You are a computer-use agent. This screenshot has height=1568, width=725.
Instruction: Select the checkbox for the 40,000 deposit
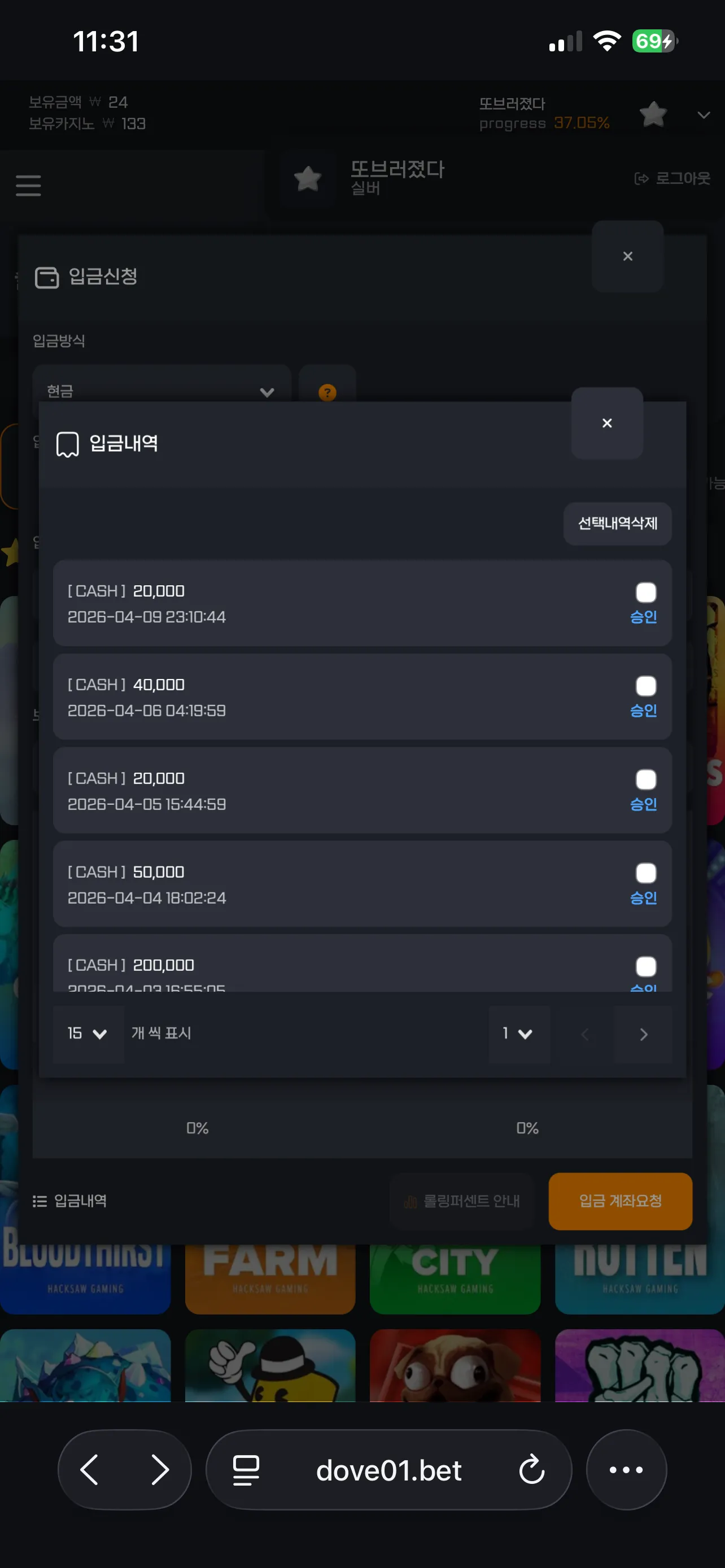tap(646, 686)
